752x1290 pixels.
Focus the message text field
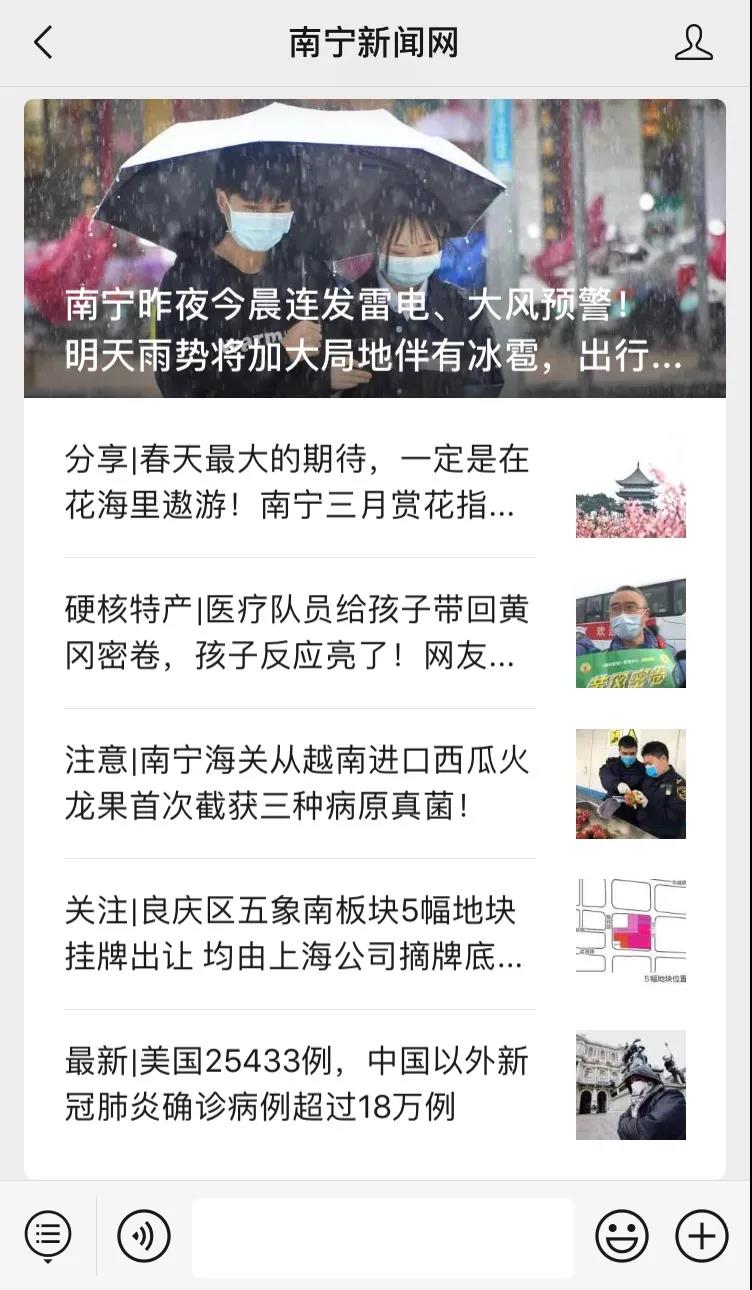383,1237
